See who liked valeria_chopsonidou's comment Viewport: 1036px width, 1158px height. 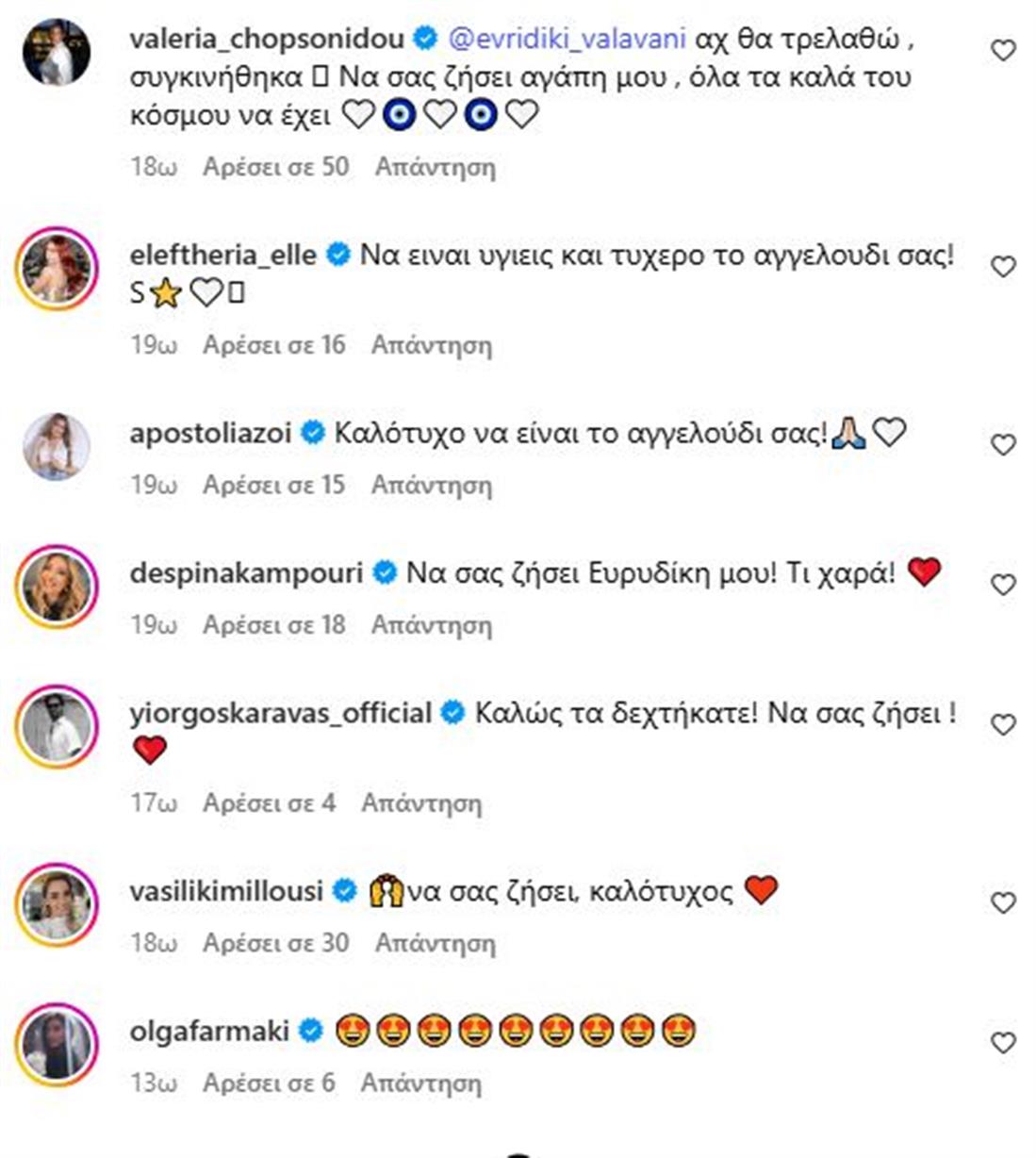[x=275, y=167]
